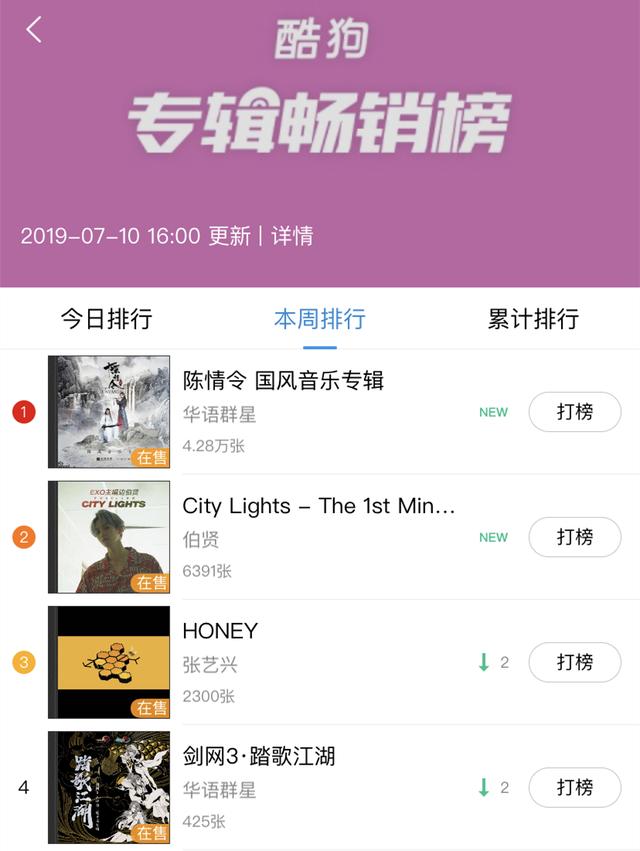Tap 打榜 for HONEY album

(x=574, y=662)
